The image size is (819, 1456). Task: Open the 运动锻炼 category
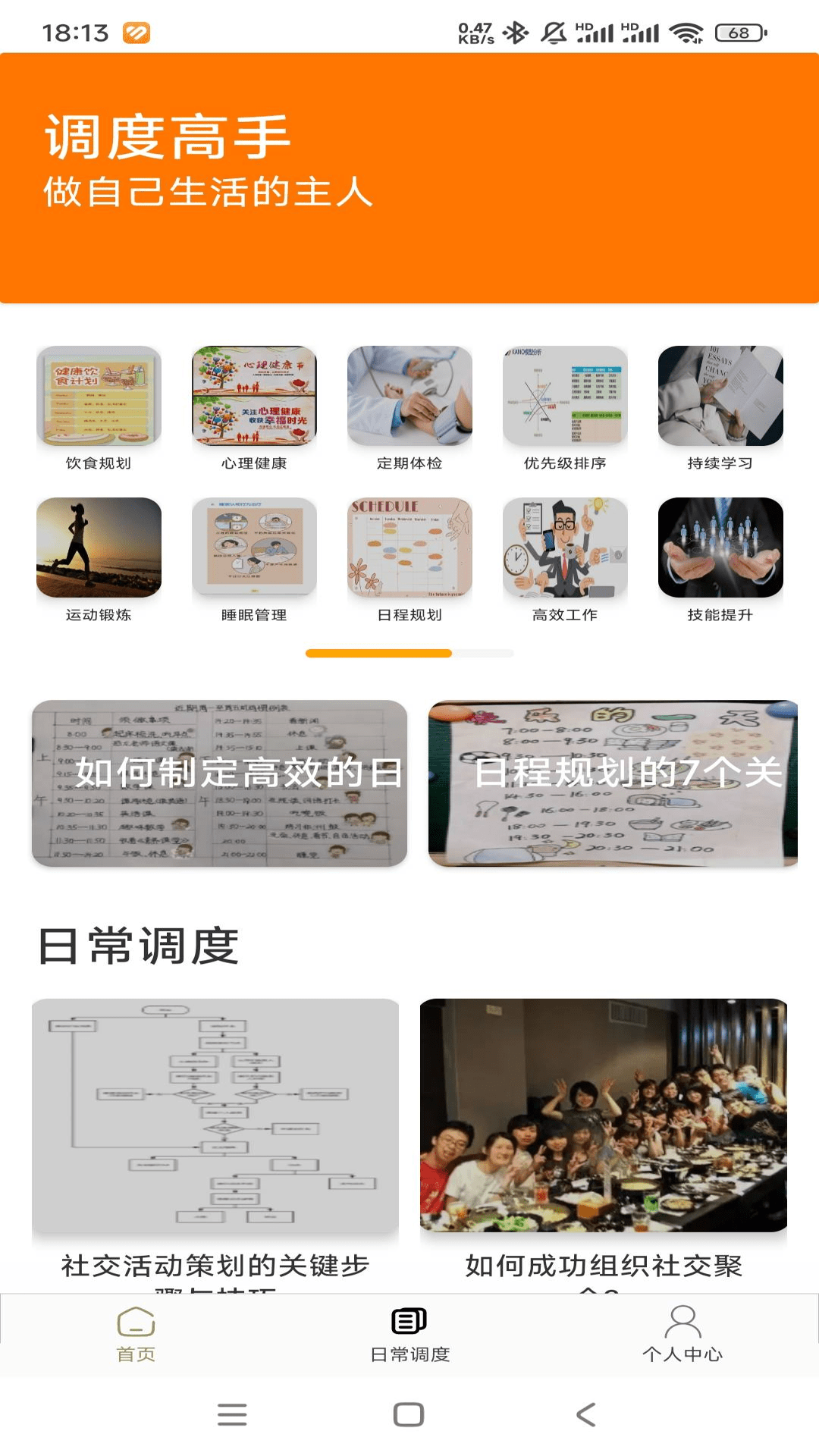pyautogui.click(x=99, y=560)
